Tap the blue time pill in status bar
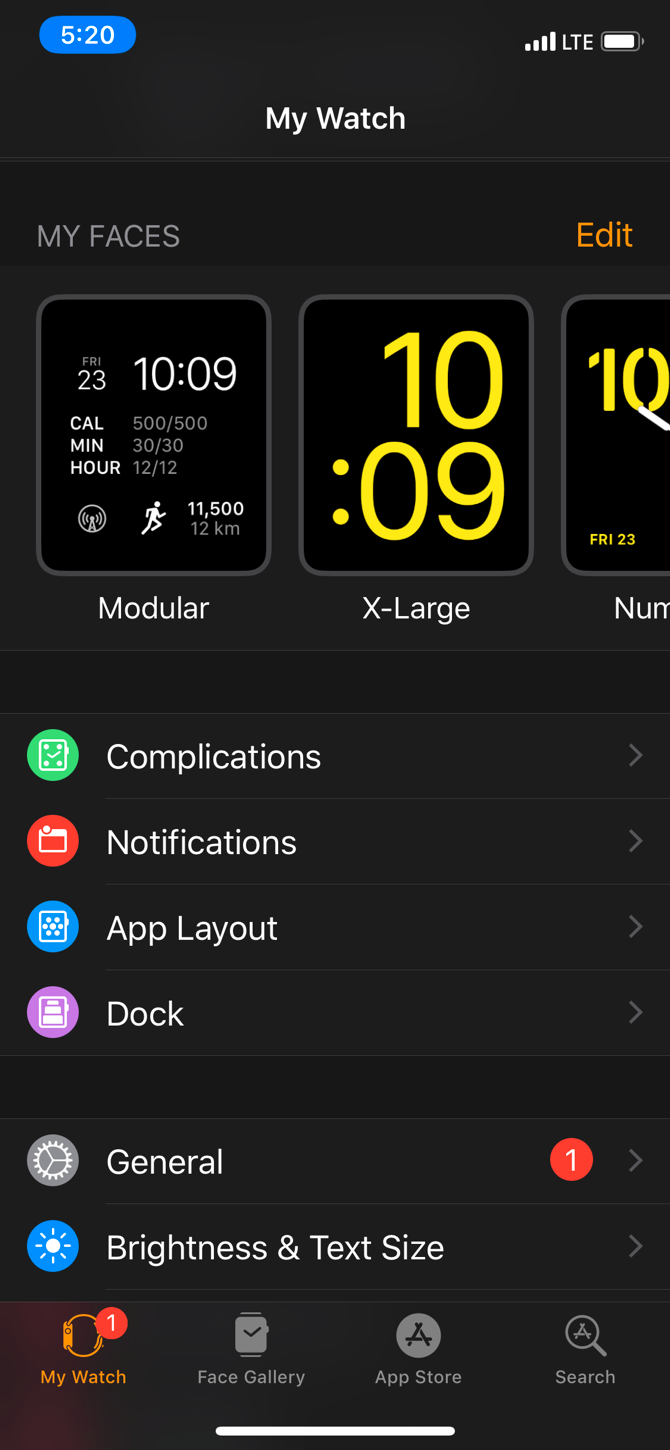Screen dimensions: 670x1450 tap(88, 35)
